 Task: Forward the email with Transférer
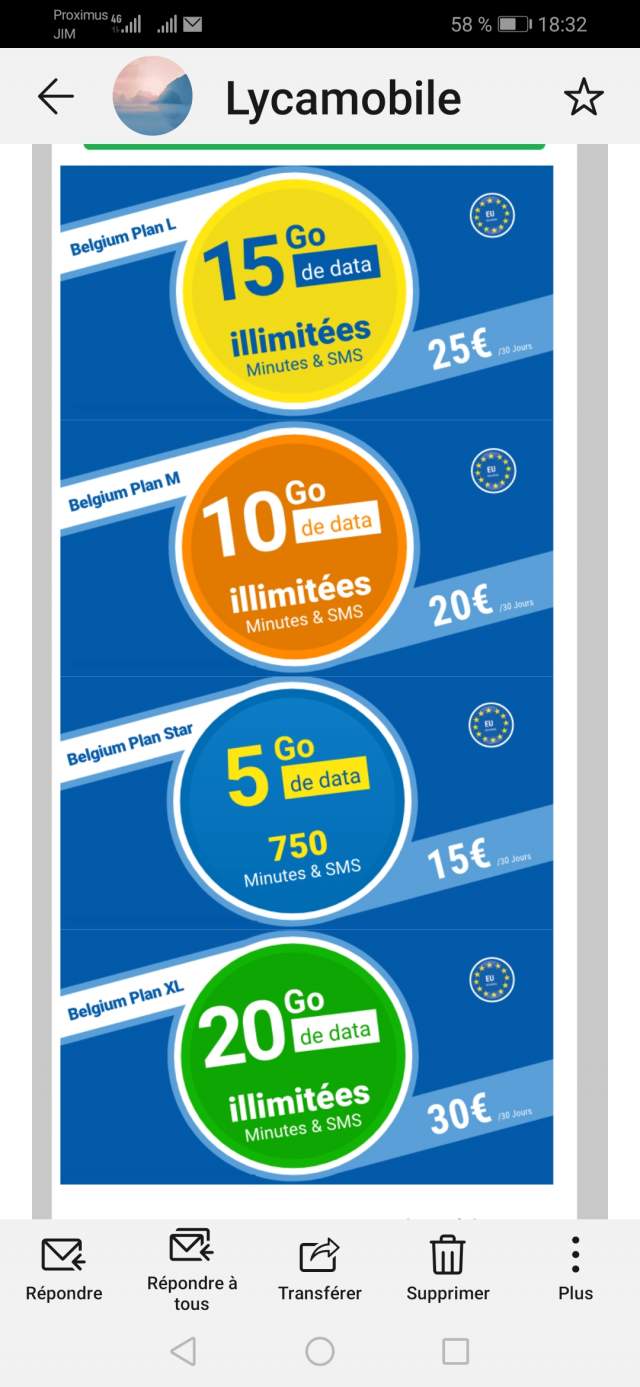[x=320, y=1268]
